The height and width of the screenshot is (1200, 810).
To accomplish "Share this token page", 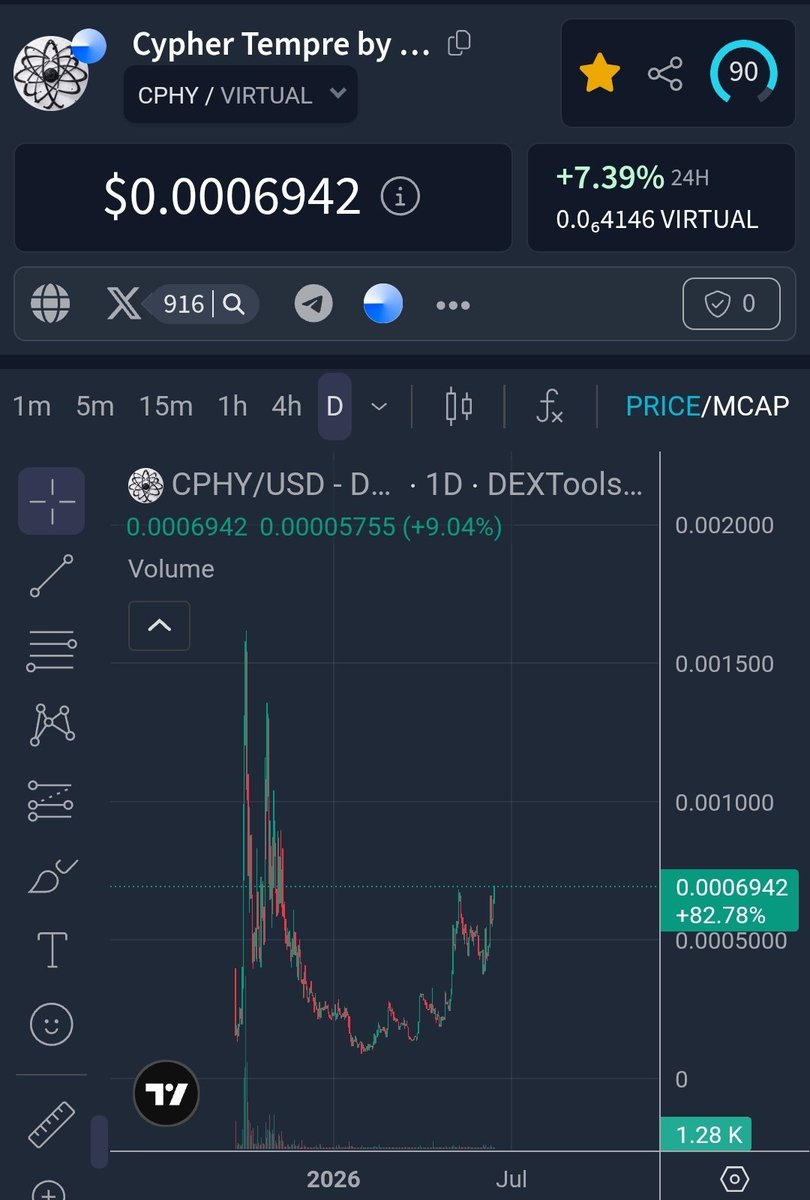I will [665, 73].
